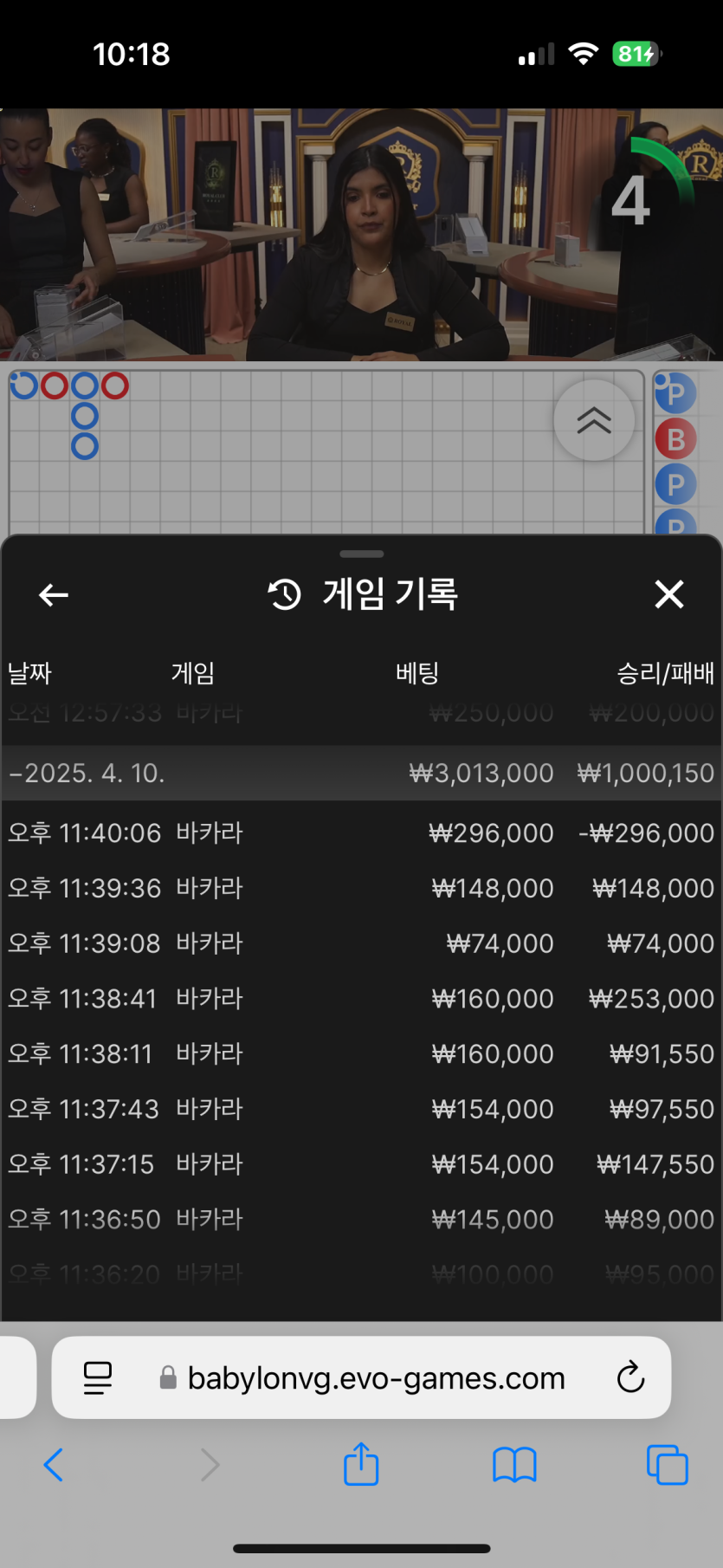Image resolution: width=723 pixels, height=1568 pixels.
Task: View the 오후 11:39:08 바카라 round details
Action: point(361,943)
